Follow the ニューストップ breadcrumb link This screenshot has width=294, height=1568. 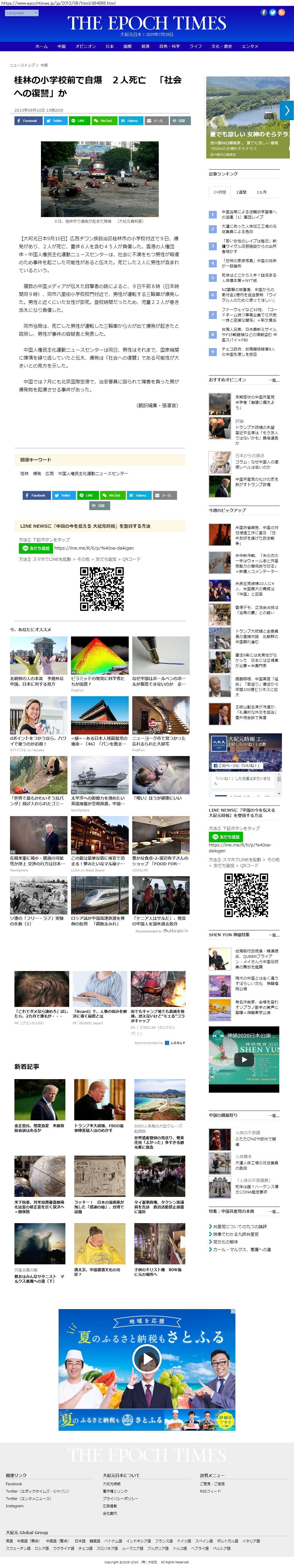coord(22,64)
